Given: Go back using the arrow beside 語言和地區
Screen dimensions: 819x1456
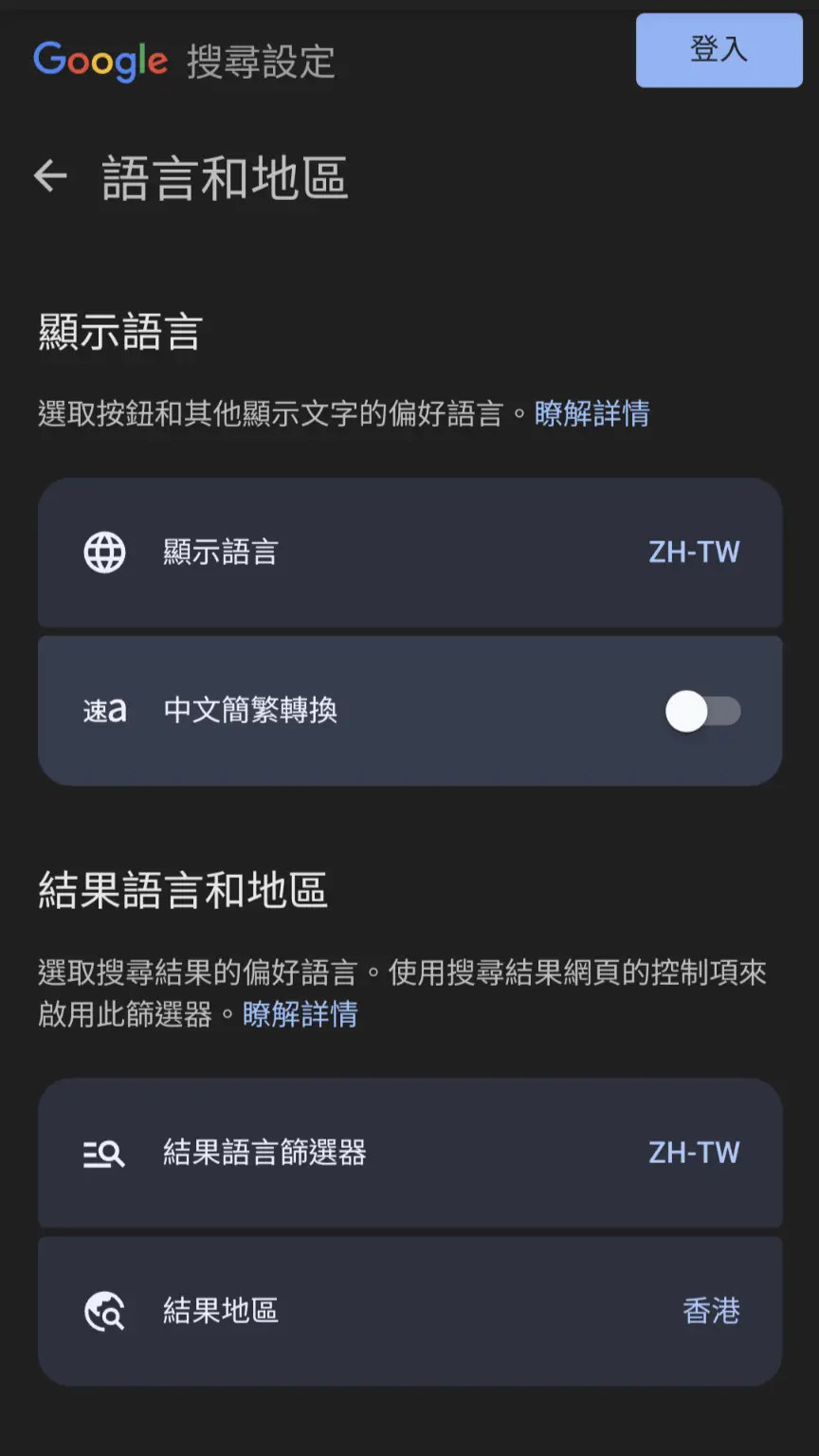Looking at the screenshot, I should click(50, 175).
